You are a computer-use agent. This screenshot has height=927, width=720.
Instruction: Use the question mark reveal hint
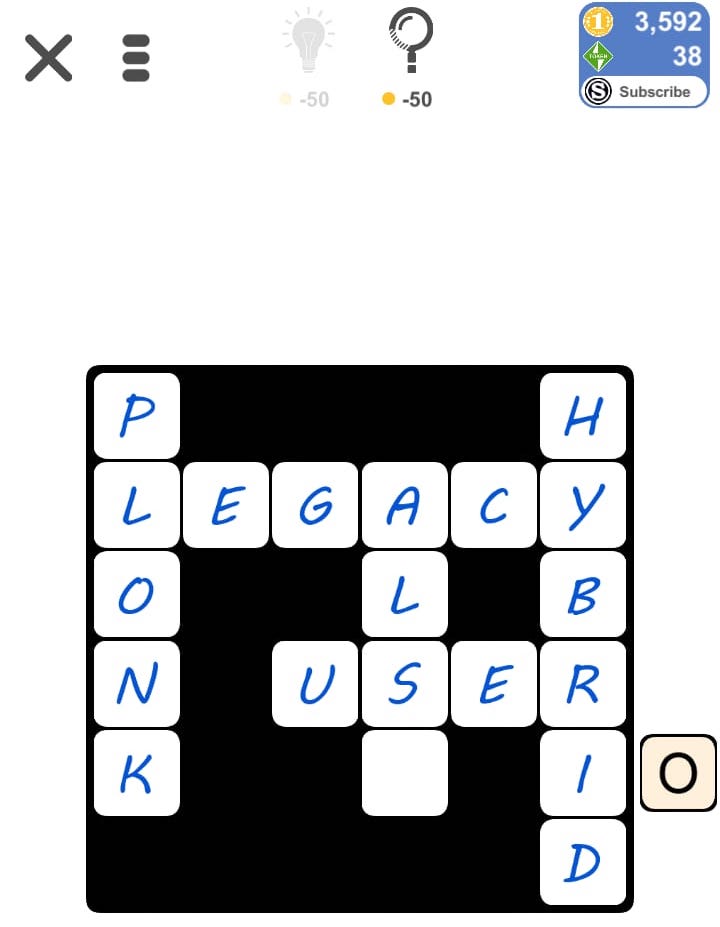(410, 42)
